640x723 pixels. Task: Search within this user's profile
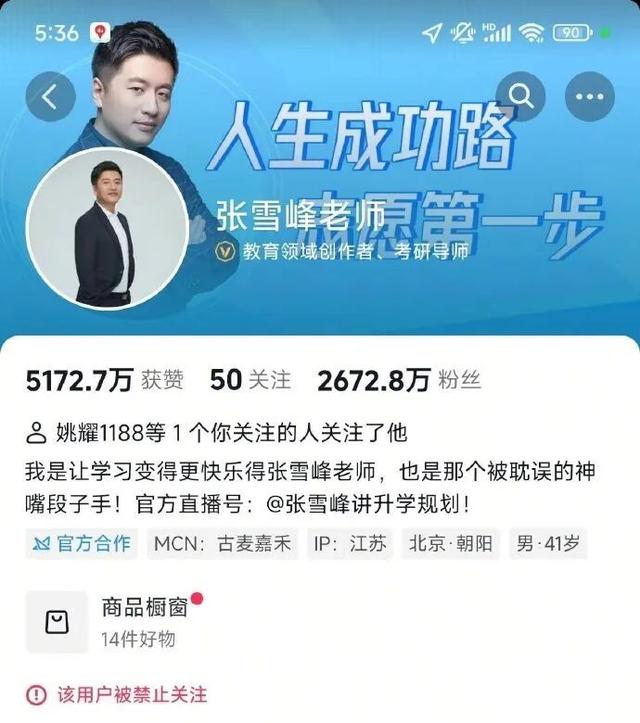(521, 97)
